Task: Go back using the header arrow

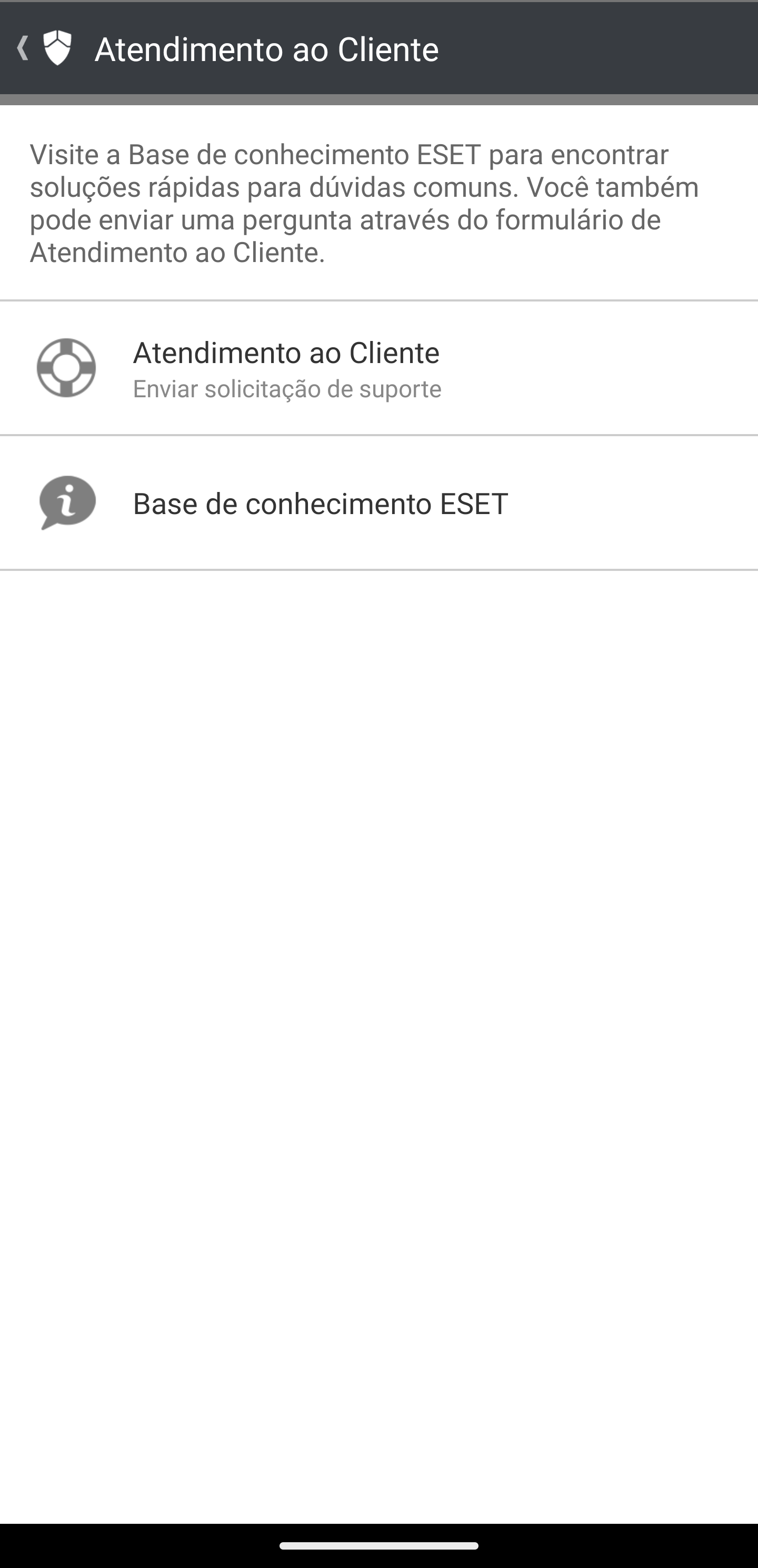Action: [x=24, y=49]
